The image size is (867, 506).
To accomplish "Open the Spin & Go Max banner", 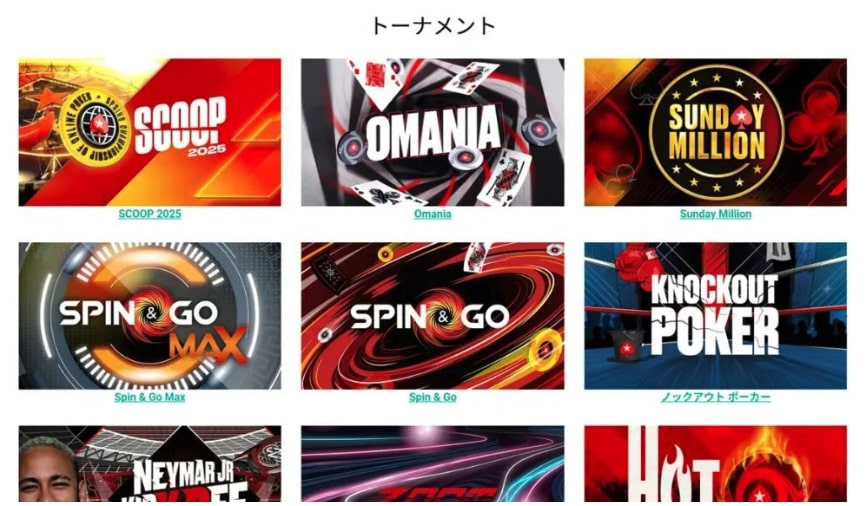I will (x=149, y=315).
